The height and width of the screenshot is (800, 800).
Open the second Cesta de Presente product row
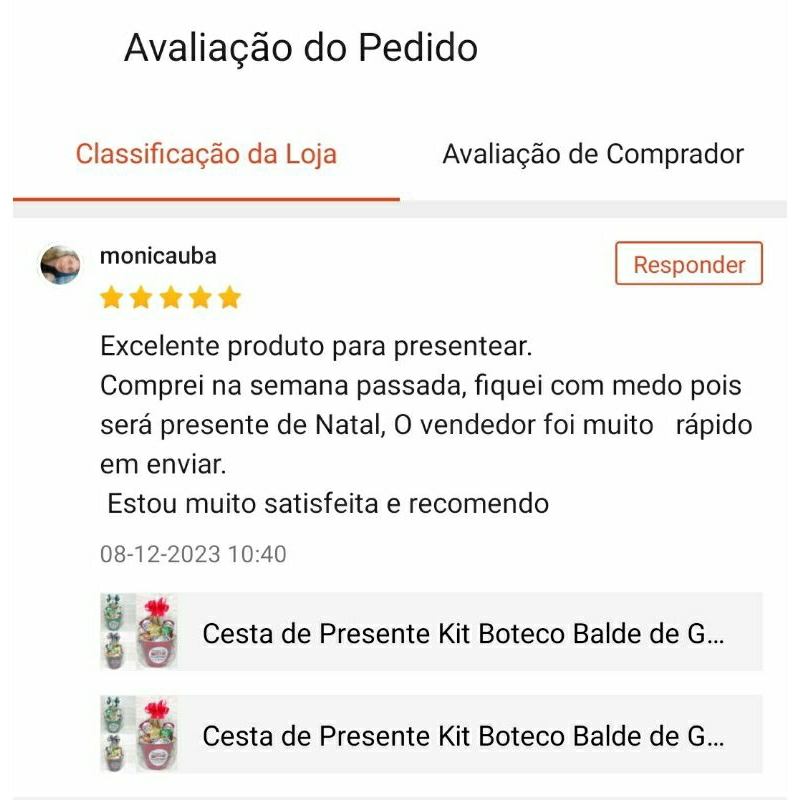click(x=431, y=734)
